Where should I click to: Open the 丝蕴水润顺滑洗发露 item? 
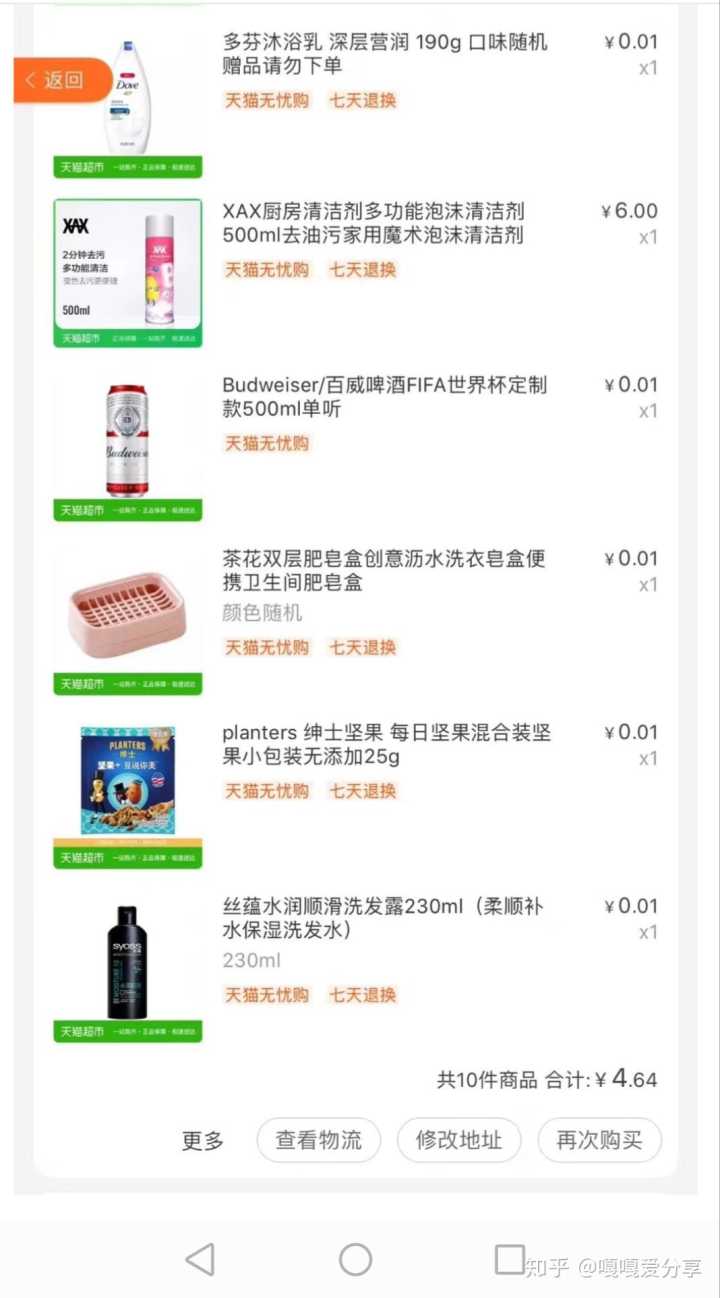pyautogui.click(x=384, y=918)
